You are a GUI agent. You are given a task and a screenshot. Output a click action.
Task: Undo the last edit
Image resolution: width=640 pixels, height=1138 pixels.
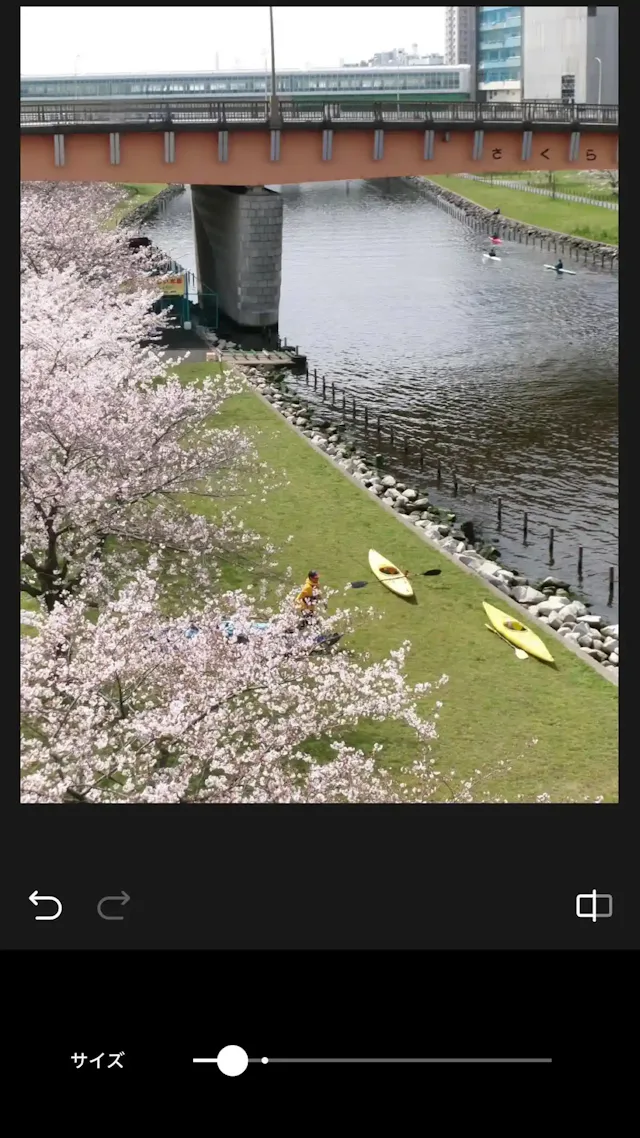coord(45,906)
